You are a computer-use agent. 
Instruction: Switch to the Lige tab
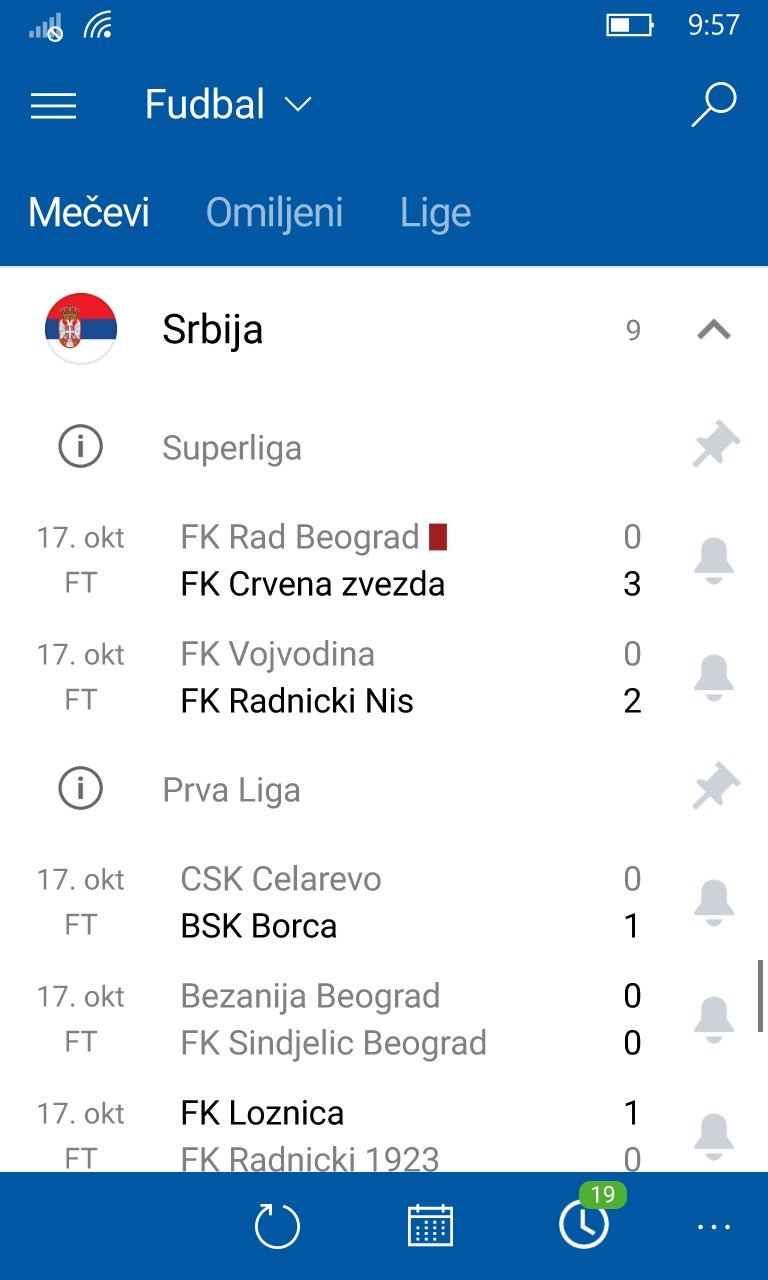tap(435, 212)
